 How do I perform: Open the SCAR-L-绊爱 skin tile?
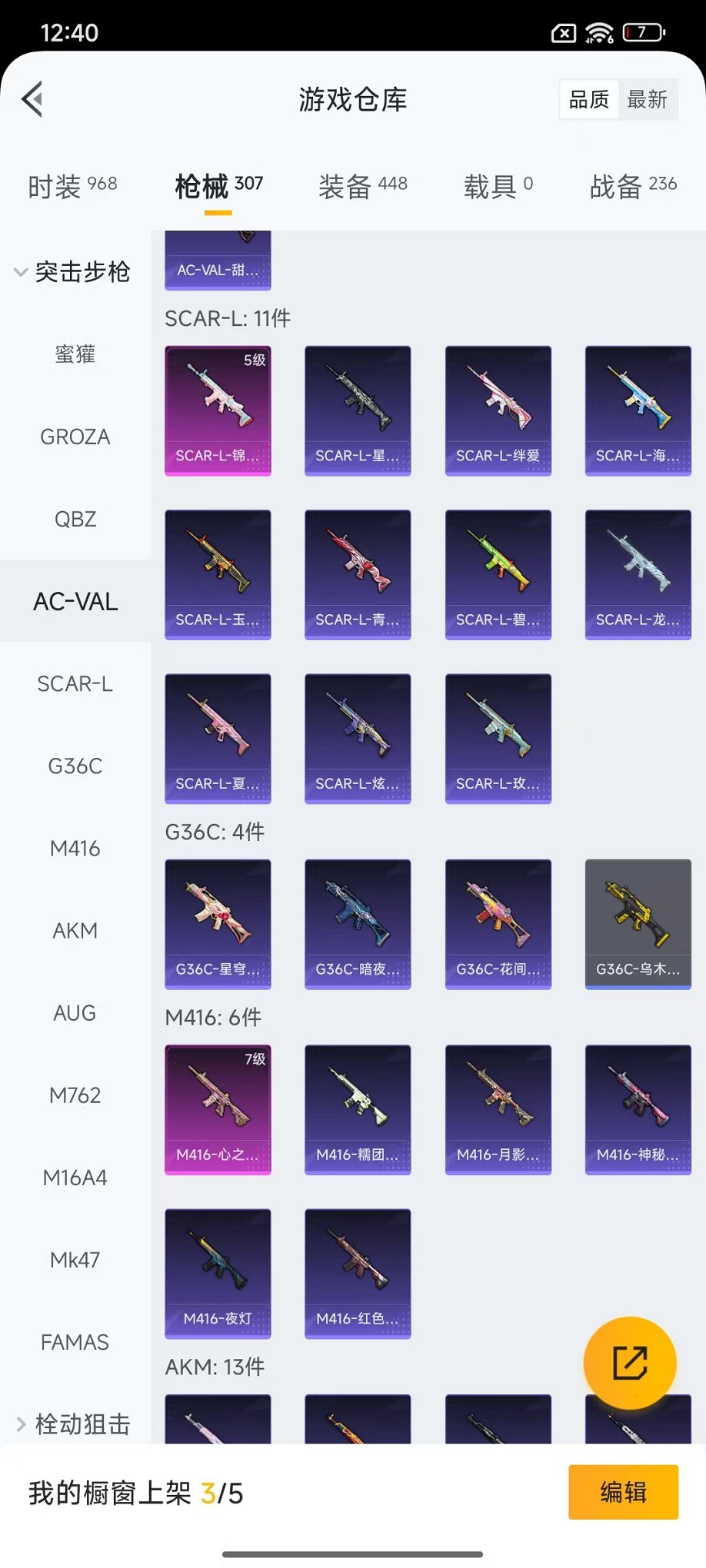(x=498, y=410)
